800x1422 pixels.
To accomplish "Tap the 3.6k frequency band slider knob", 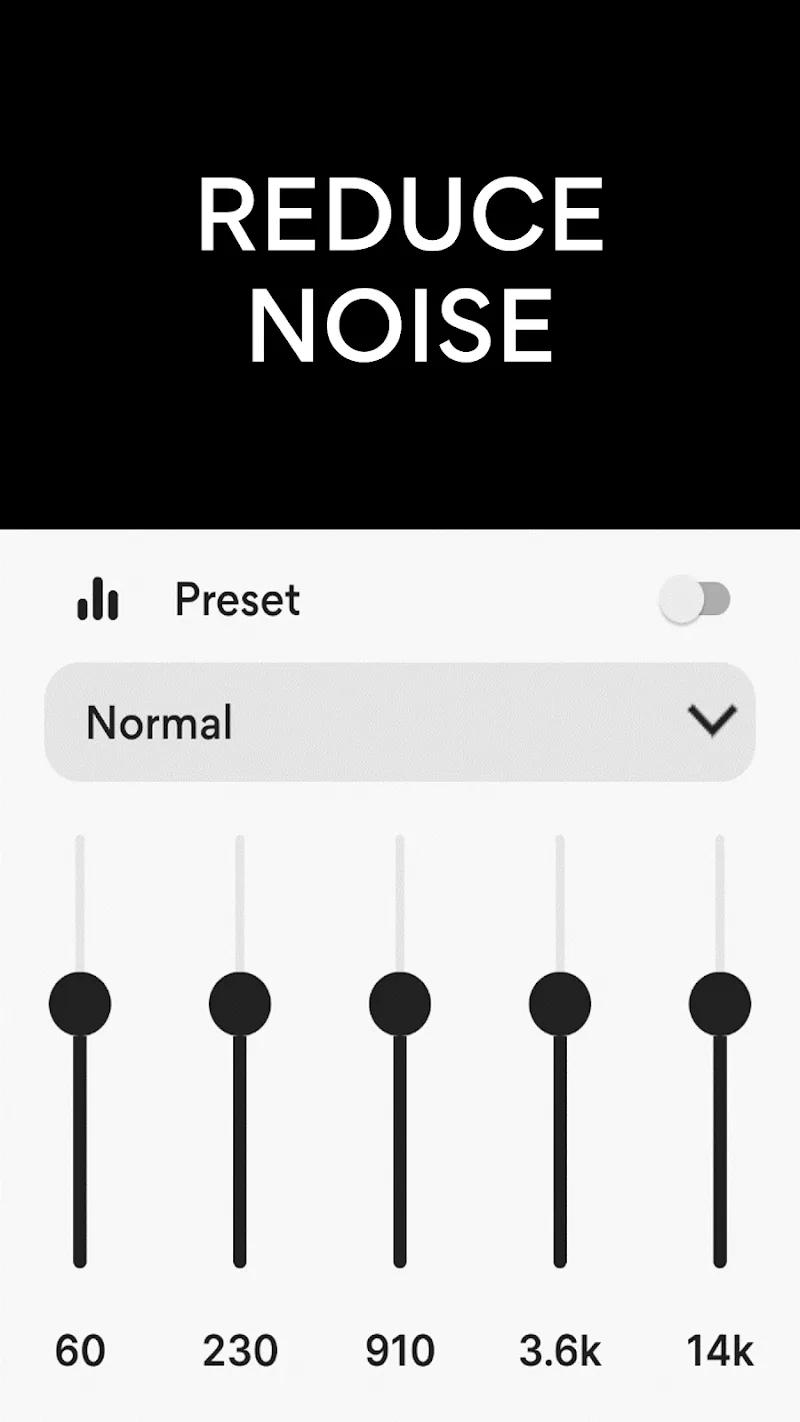I will coord(560,1003).
